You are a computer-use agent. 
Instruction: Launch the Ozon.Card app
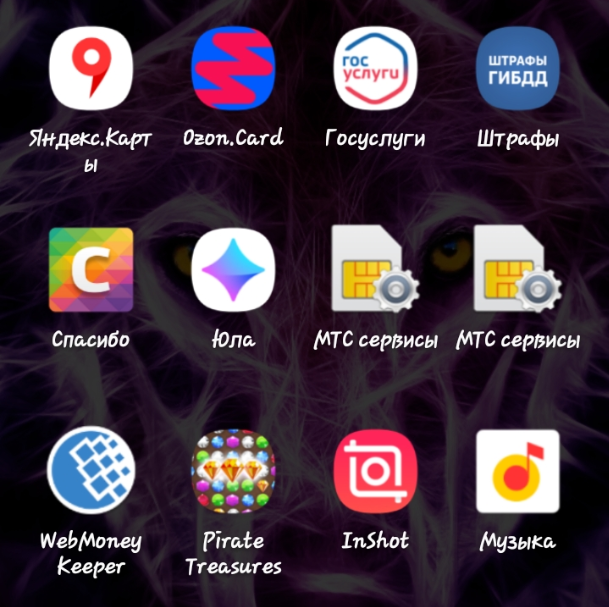click(x=233, y=69)
